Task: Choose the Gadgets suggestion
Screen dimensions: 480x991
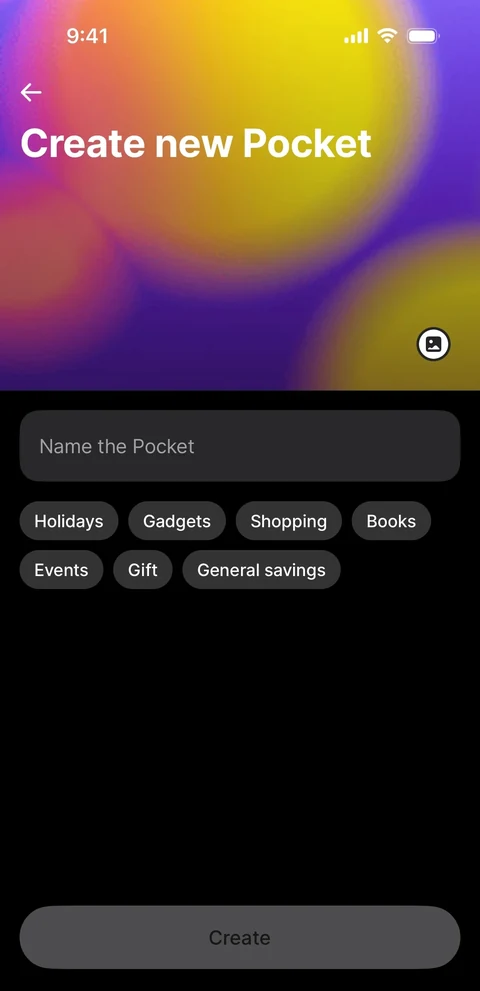Action: point(177,521)
